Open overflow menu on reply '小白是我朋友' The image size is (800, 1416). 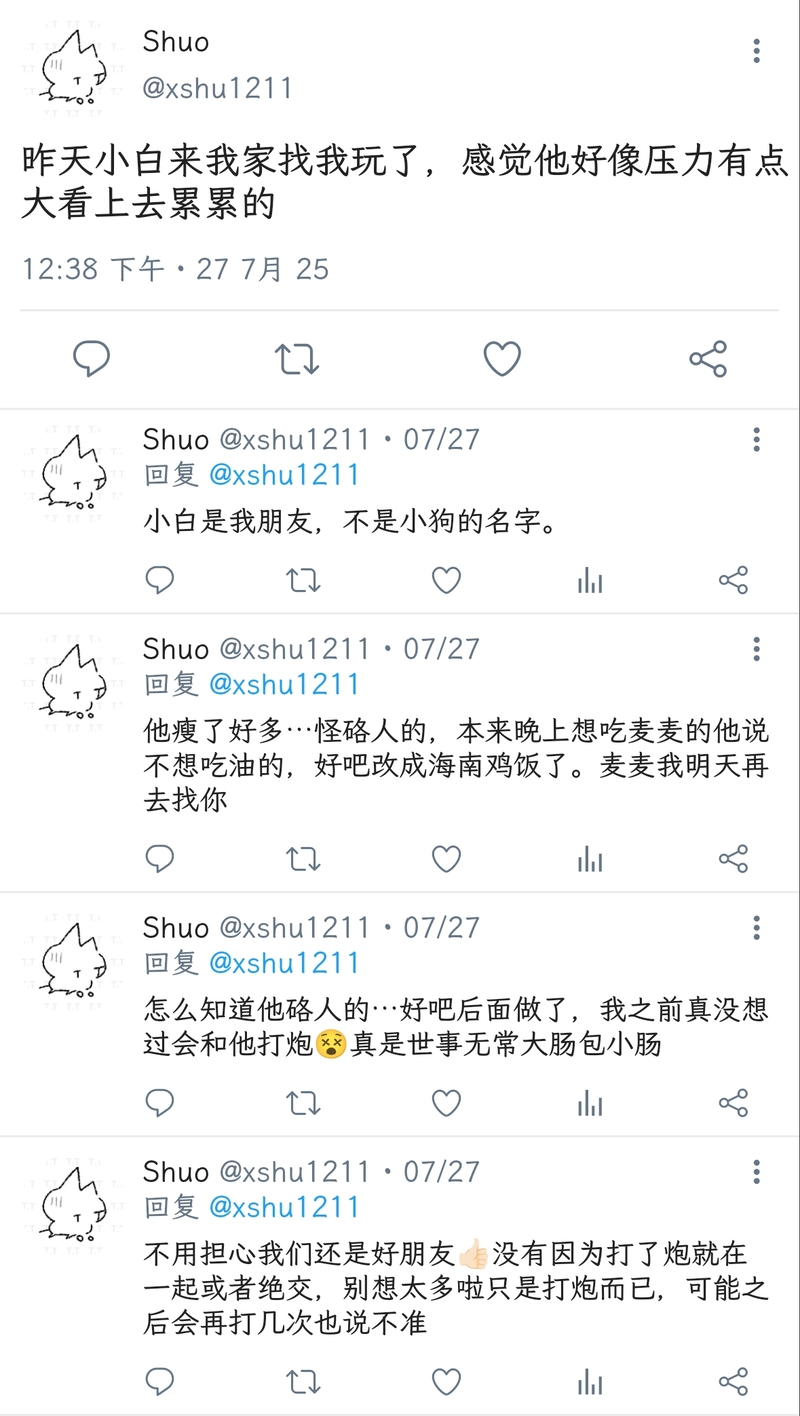757,439
